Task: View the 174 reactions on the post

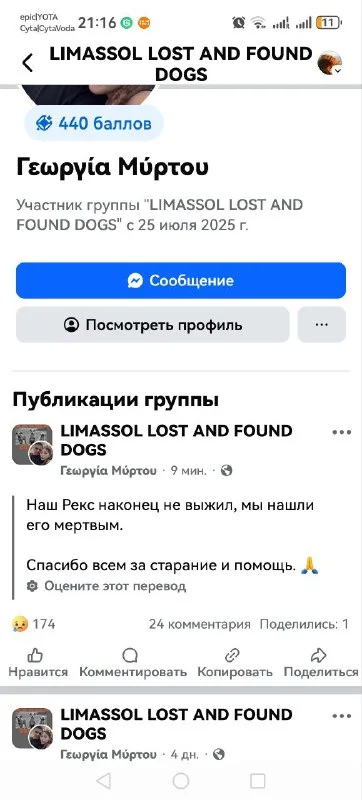Action: point(34,624)
